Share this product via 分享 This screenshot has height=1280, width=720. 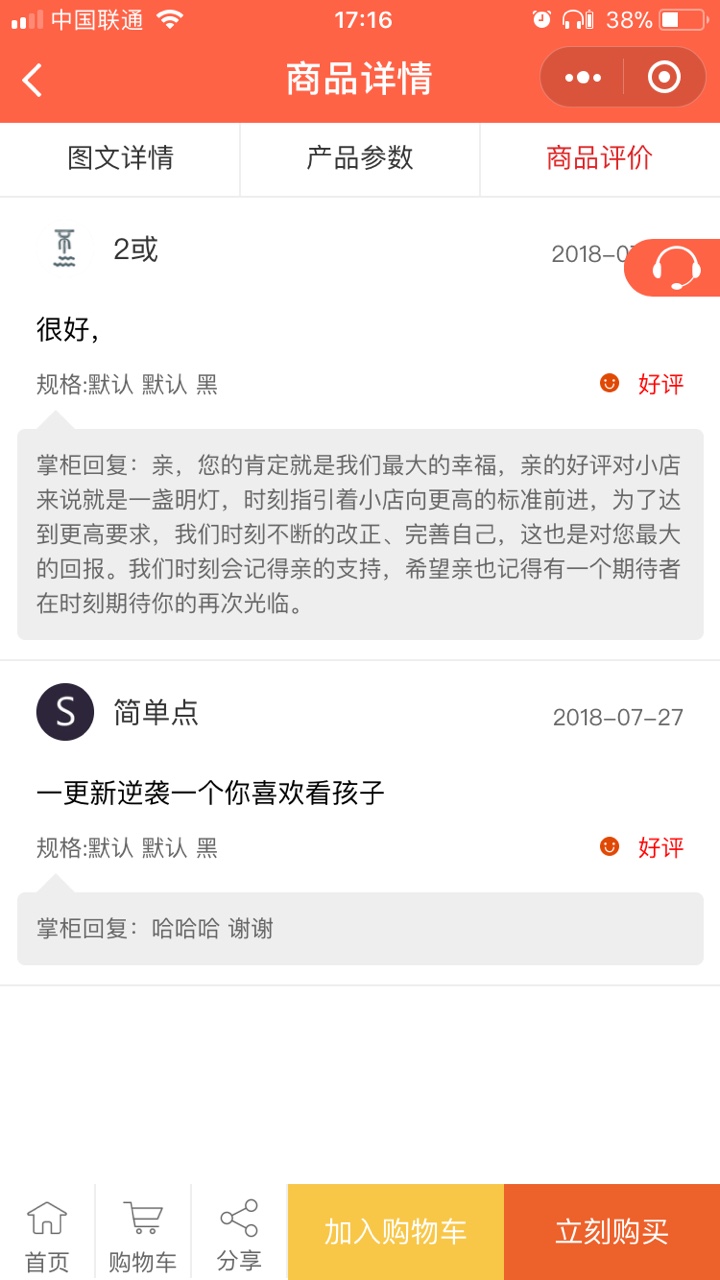239,1233
